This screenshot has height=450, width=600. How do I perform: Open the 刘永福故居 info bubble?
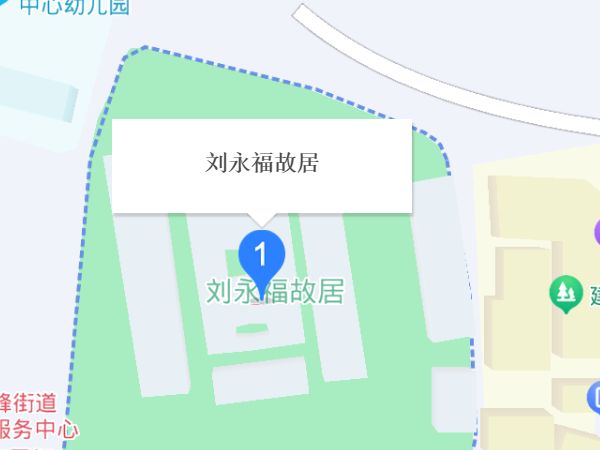[x=261, y=165]
